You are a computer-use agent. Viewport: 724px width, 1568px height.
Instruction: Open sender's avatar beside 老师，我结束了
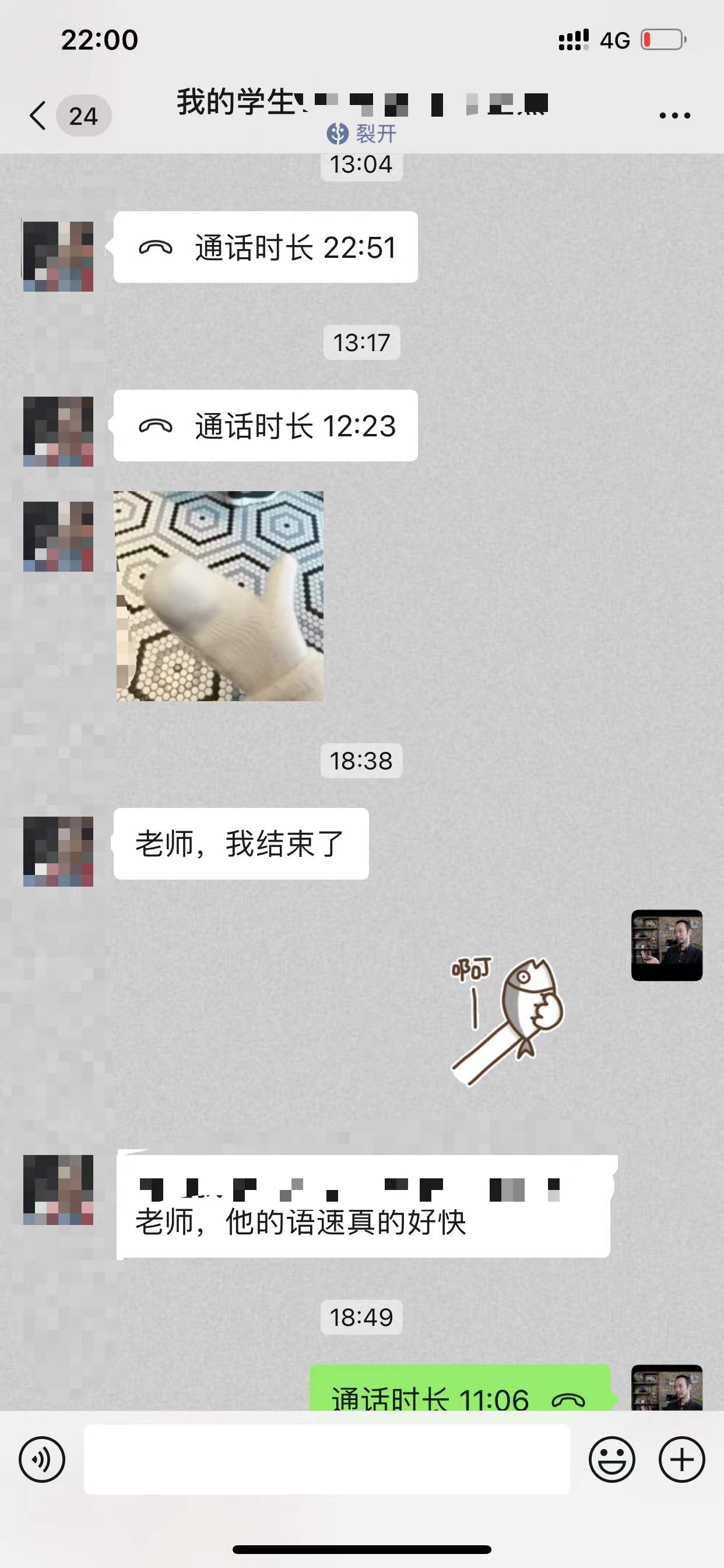(58, 851)
